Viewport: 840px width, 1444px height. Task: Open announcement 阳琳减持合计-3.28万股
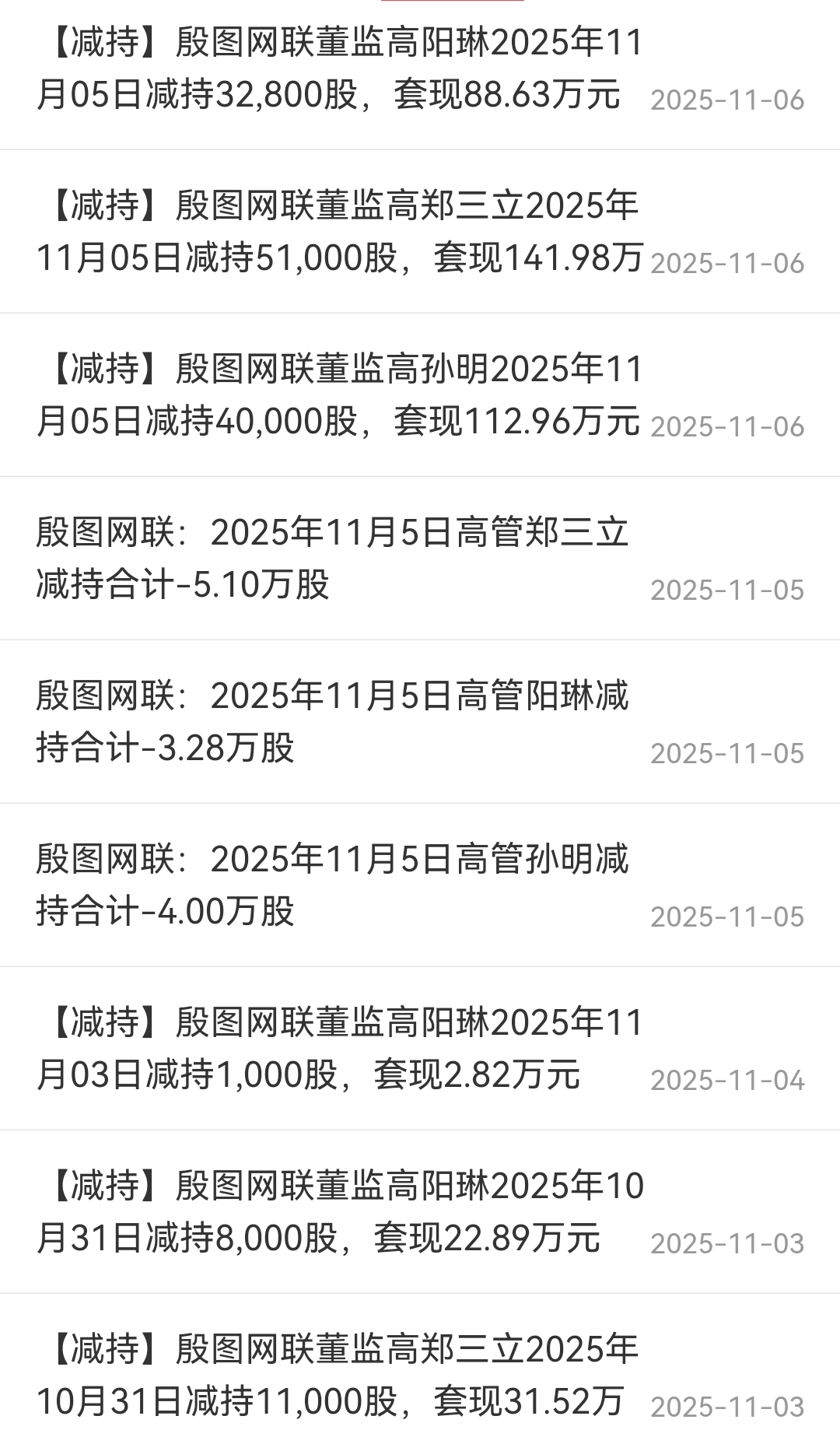331,722
